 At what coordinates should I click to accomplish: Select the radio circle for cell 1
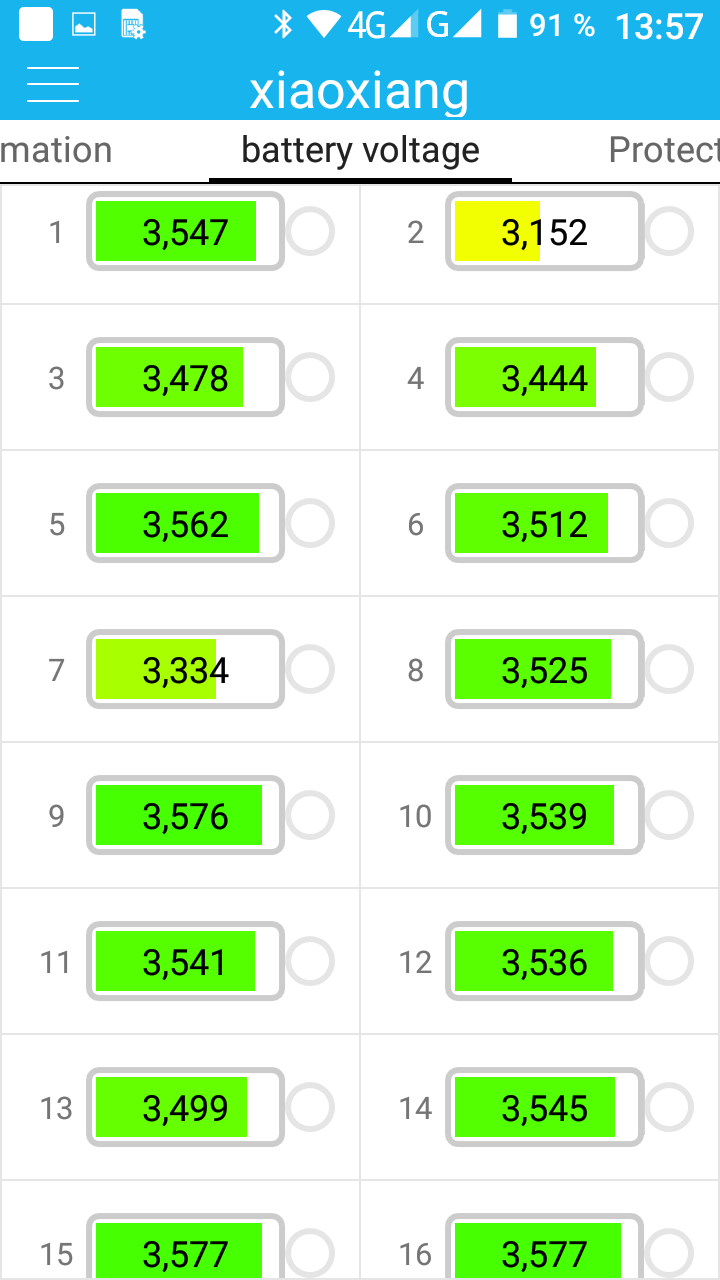(311, 232)
